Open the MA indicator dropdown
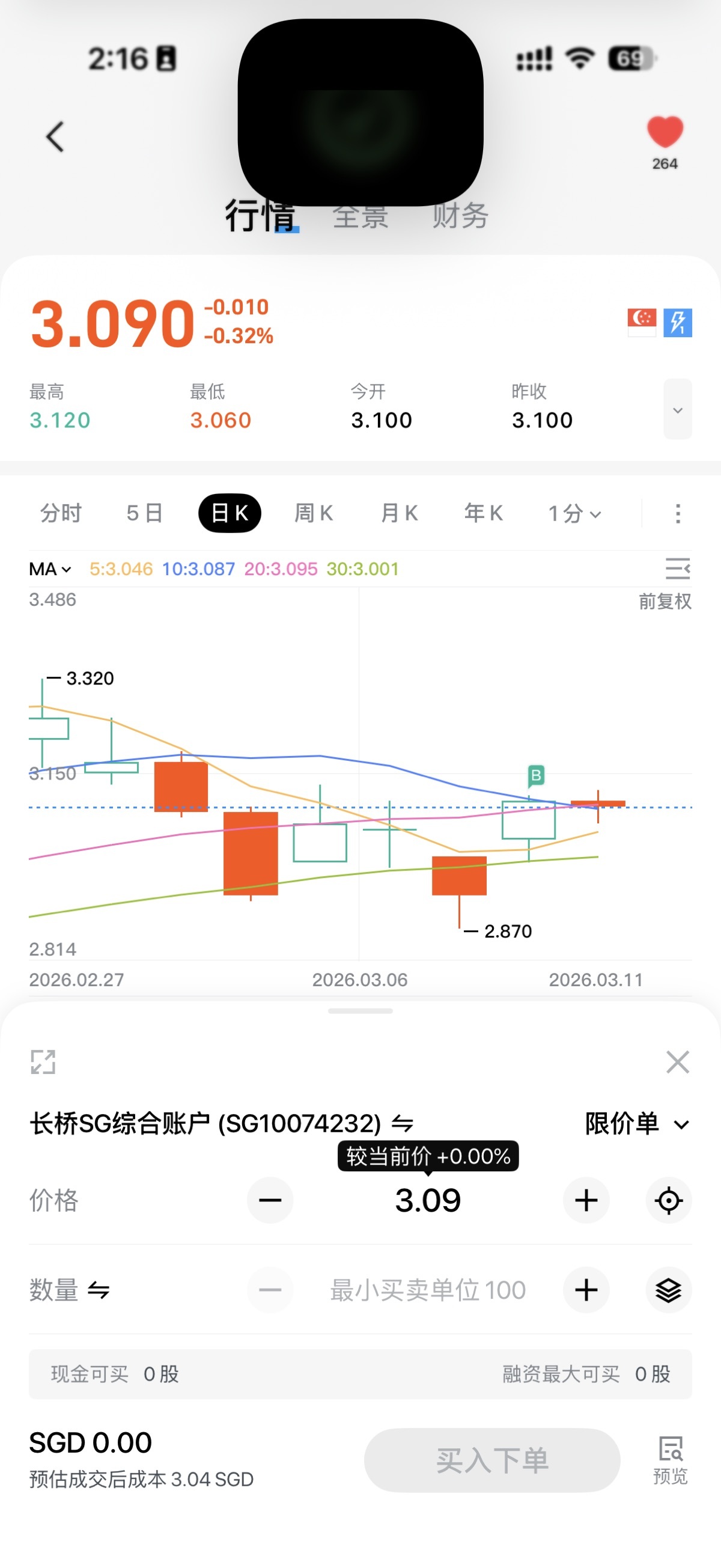Viewport: 721px width, 1568px height. (x=50, y=569)
